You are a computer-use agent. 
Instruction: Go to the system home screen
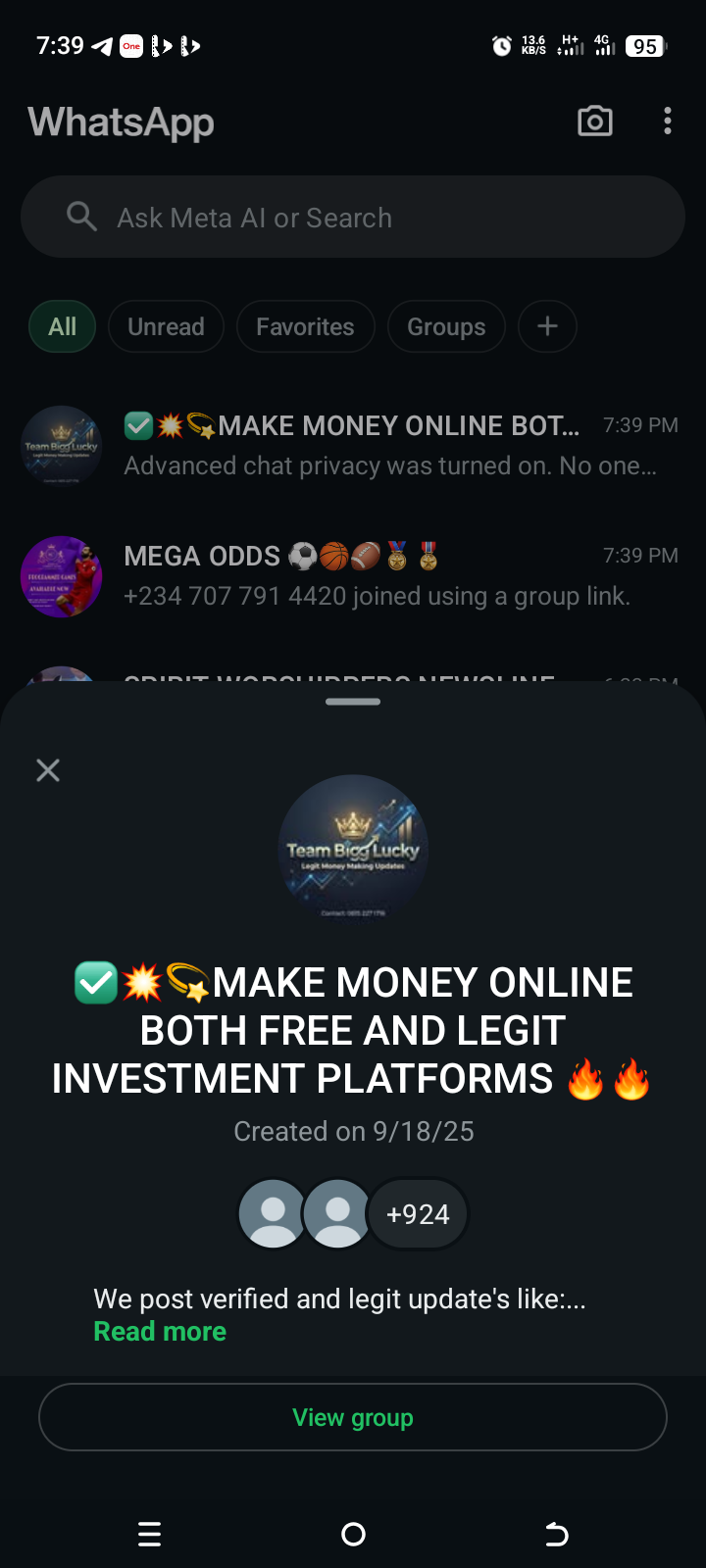pos(353,1534)
